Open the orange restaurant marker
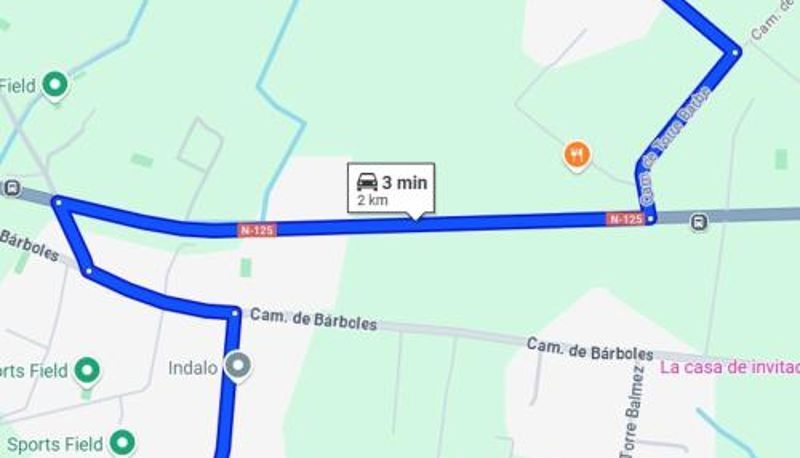 click(577, 154)
